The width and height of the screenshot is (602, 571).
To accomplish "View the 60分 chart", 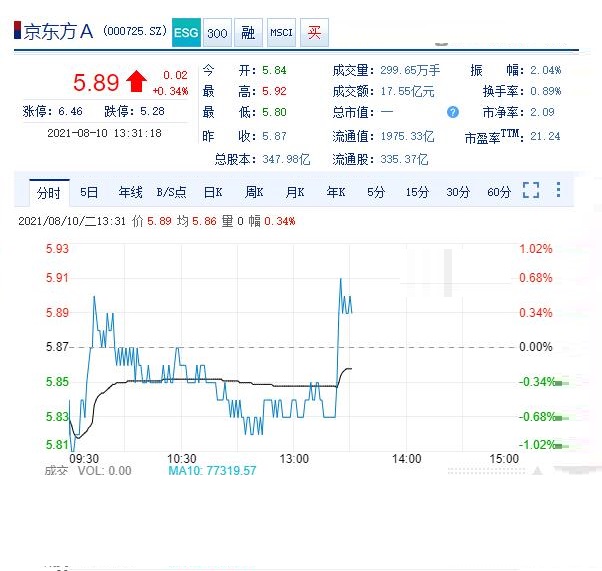I will click(498, 192).
